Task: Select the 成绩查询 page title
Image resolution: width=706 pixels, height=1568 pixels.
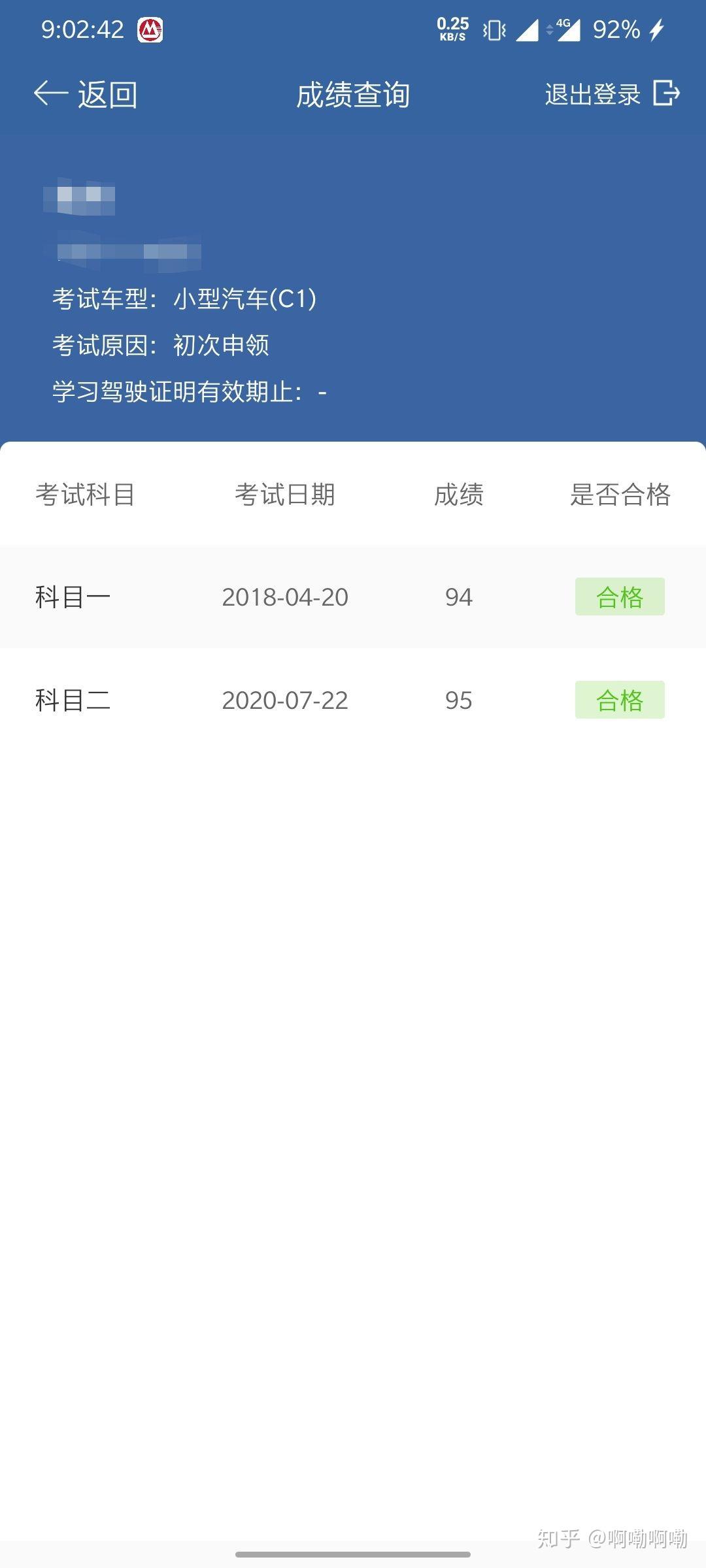Action: click(x=352, y=94)
